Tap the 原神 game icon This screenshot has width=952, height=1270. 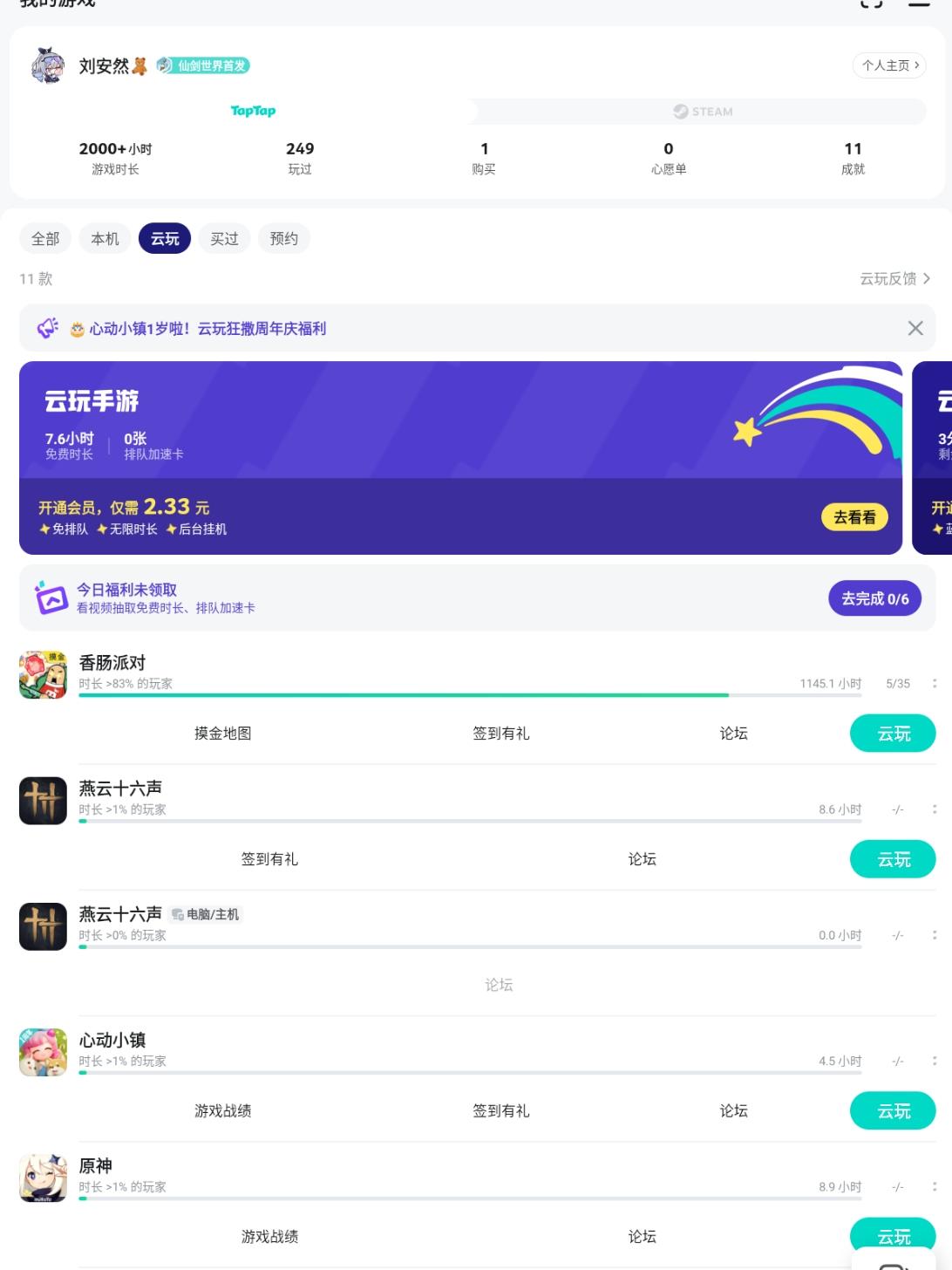pos(43,1178)
